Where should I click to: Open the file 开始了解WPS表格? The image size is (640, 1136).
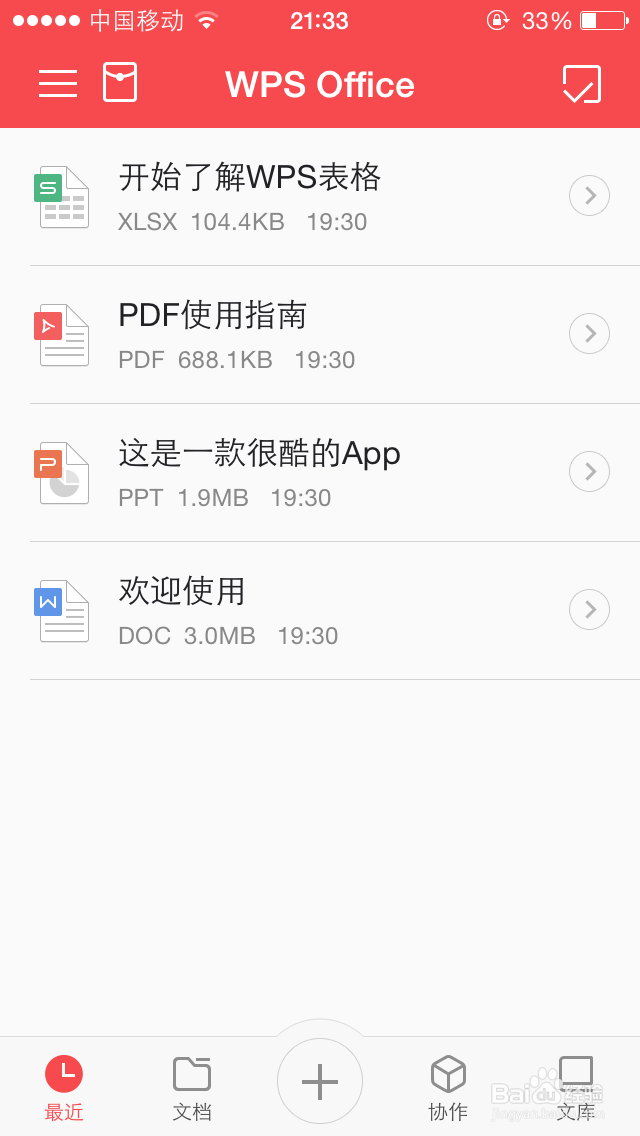click(250, 196)
